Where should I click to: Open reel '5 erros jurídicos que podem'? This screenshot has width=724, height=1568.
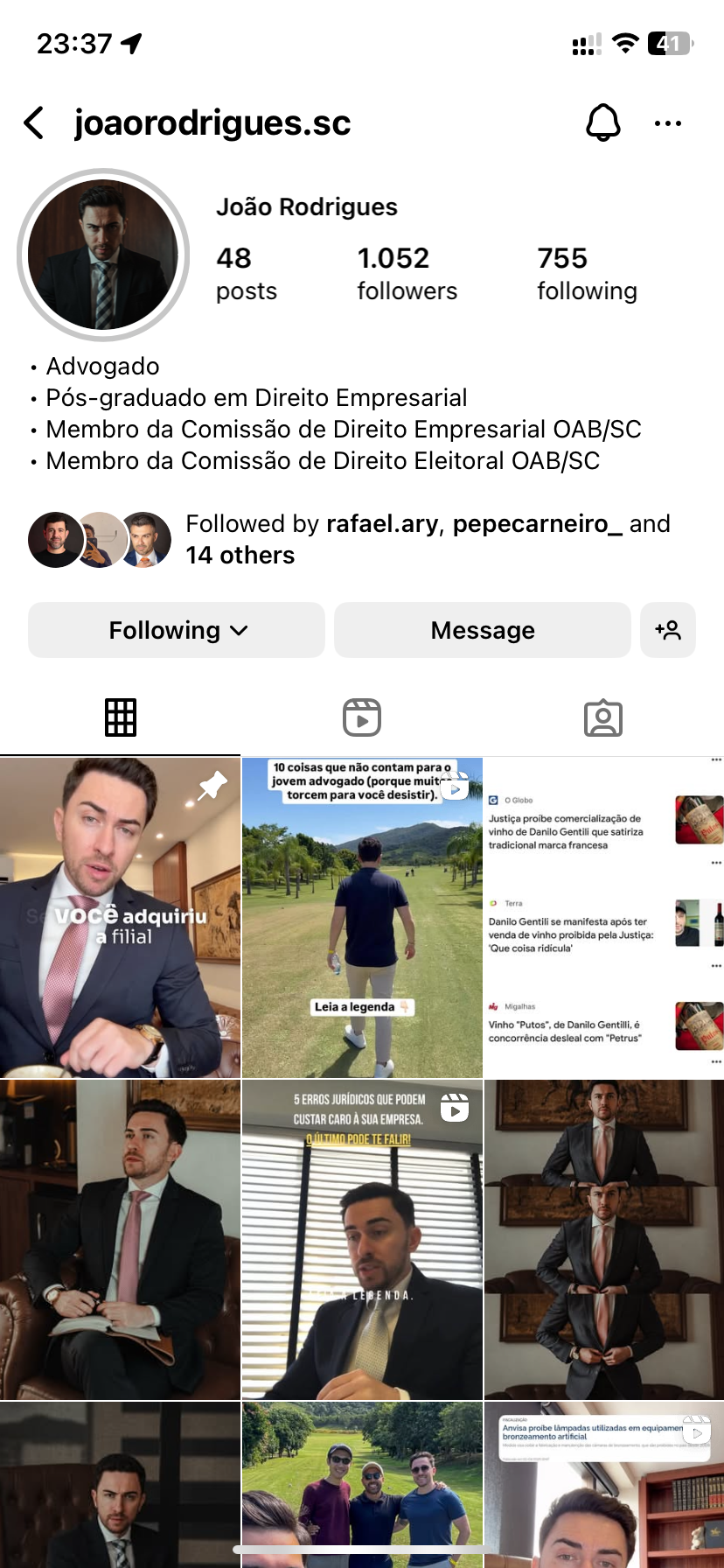[x=362, y=1239]
